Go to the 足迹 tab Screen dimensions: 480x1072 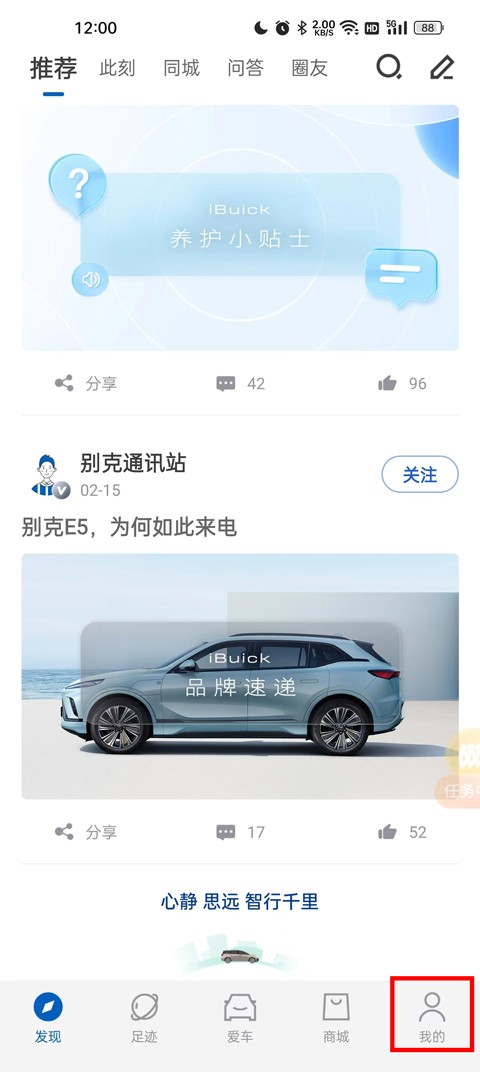[x=144, y=1018]
